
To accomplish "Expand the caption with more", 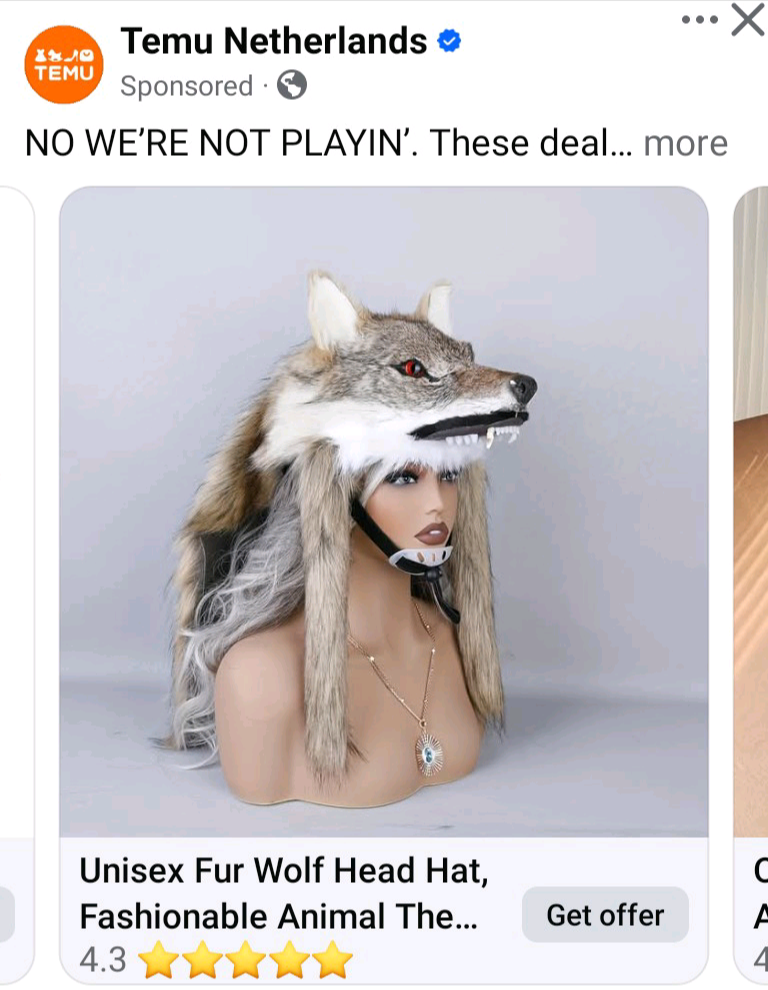I will tap(685, 143).
